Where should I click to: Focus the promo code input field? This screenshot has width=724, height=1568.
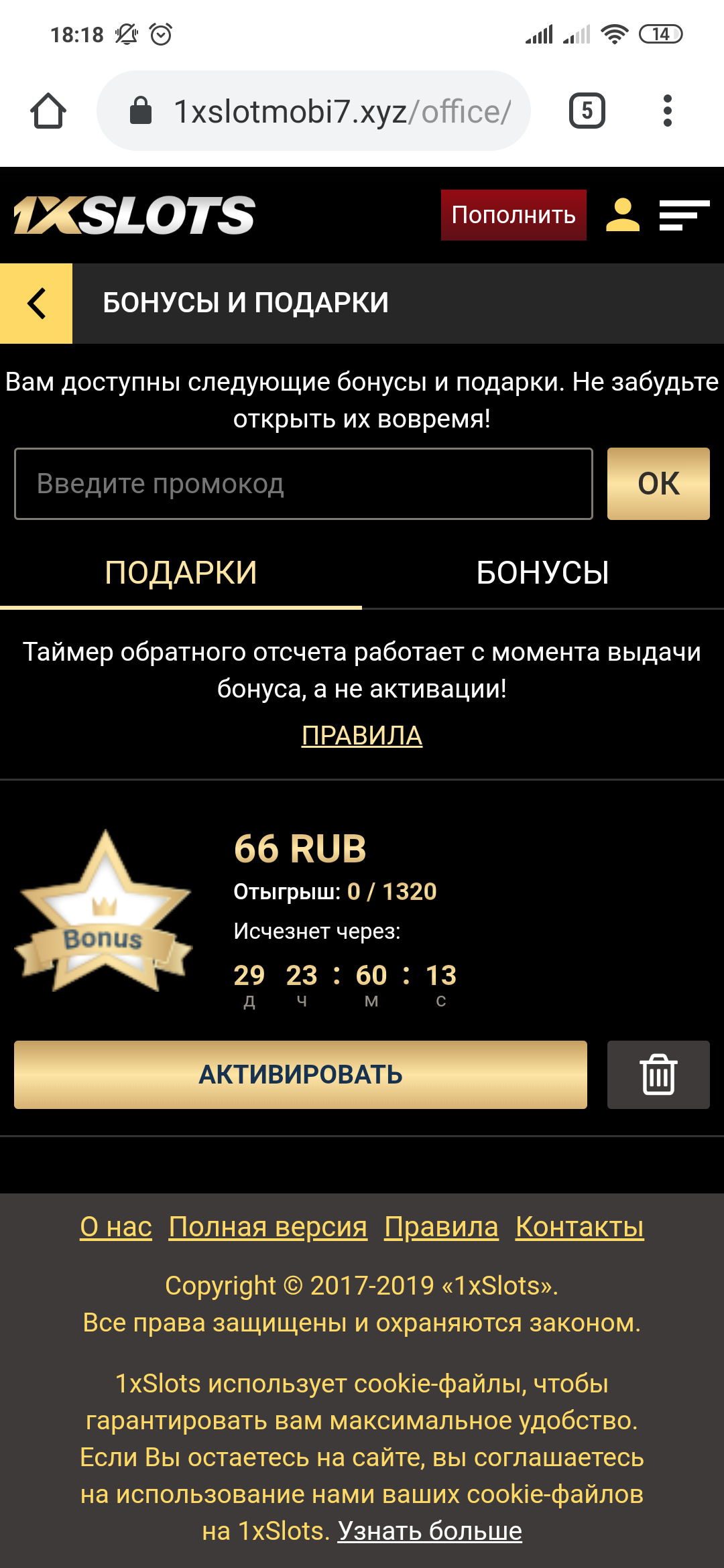[304, 484]
